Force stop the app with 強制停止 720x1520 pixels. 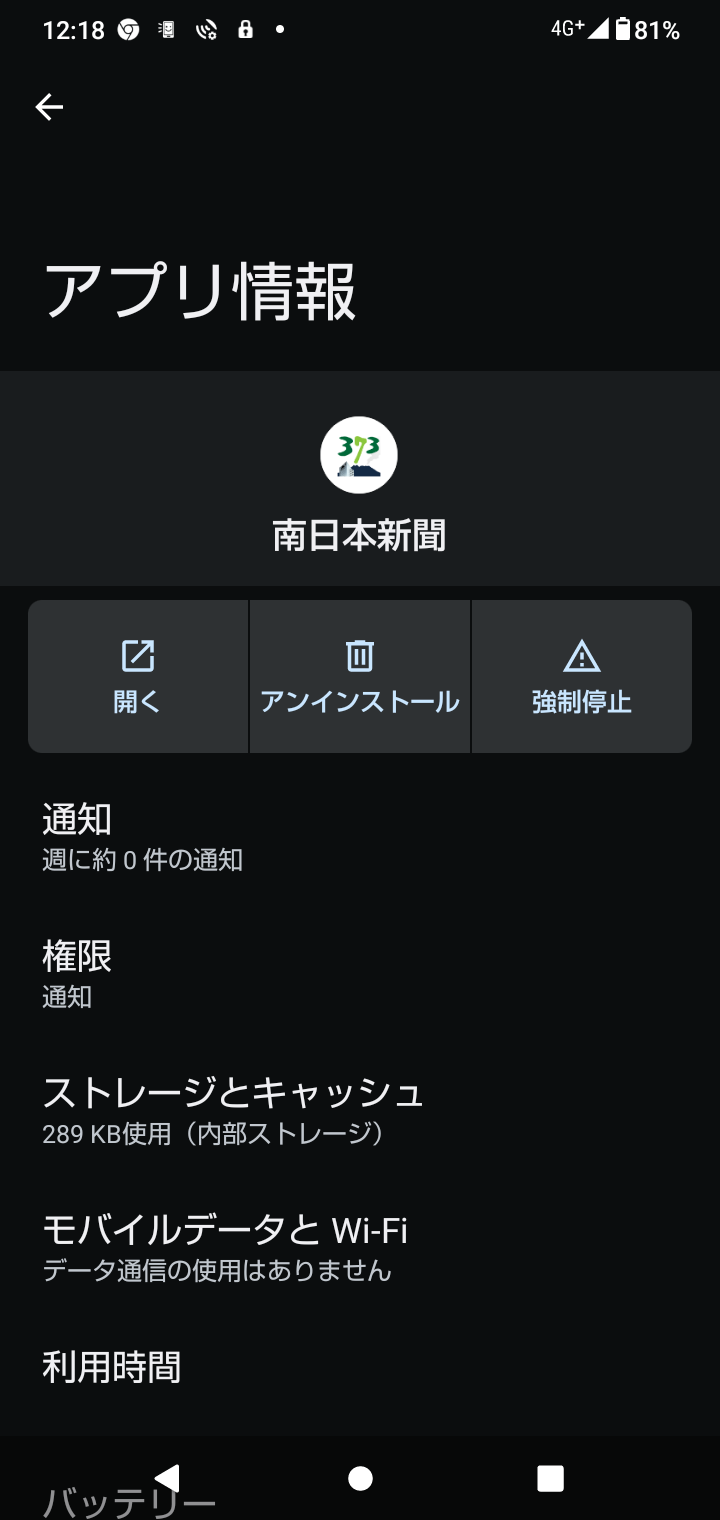pyautogui.click(x=582, y=676)
